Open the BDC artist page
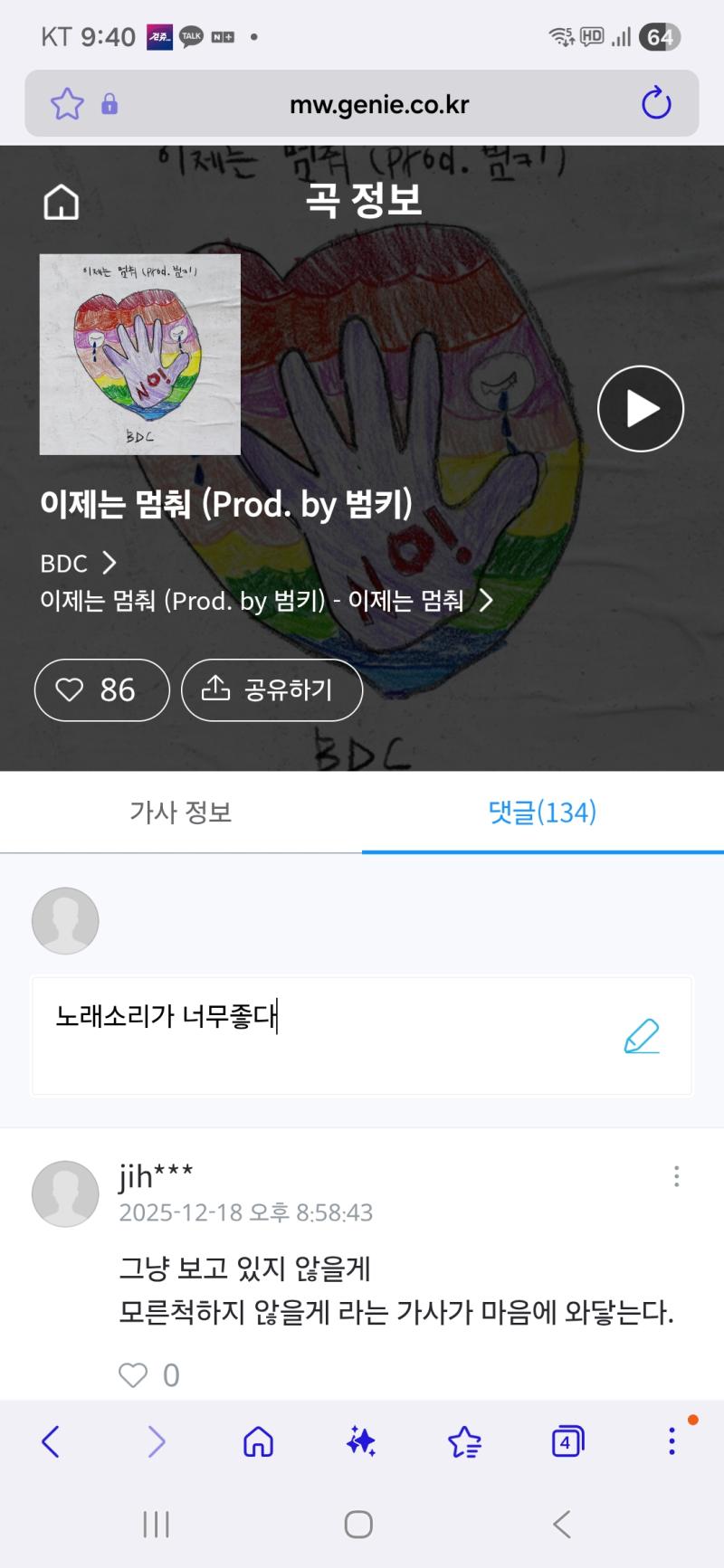The image size is (724, 1568). (x=78, y=564)
